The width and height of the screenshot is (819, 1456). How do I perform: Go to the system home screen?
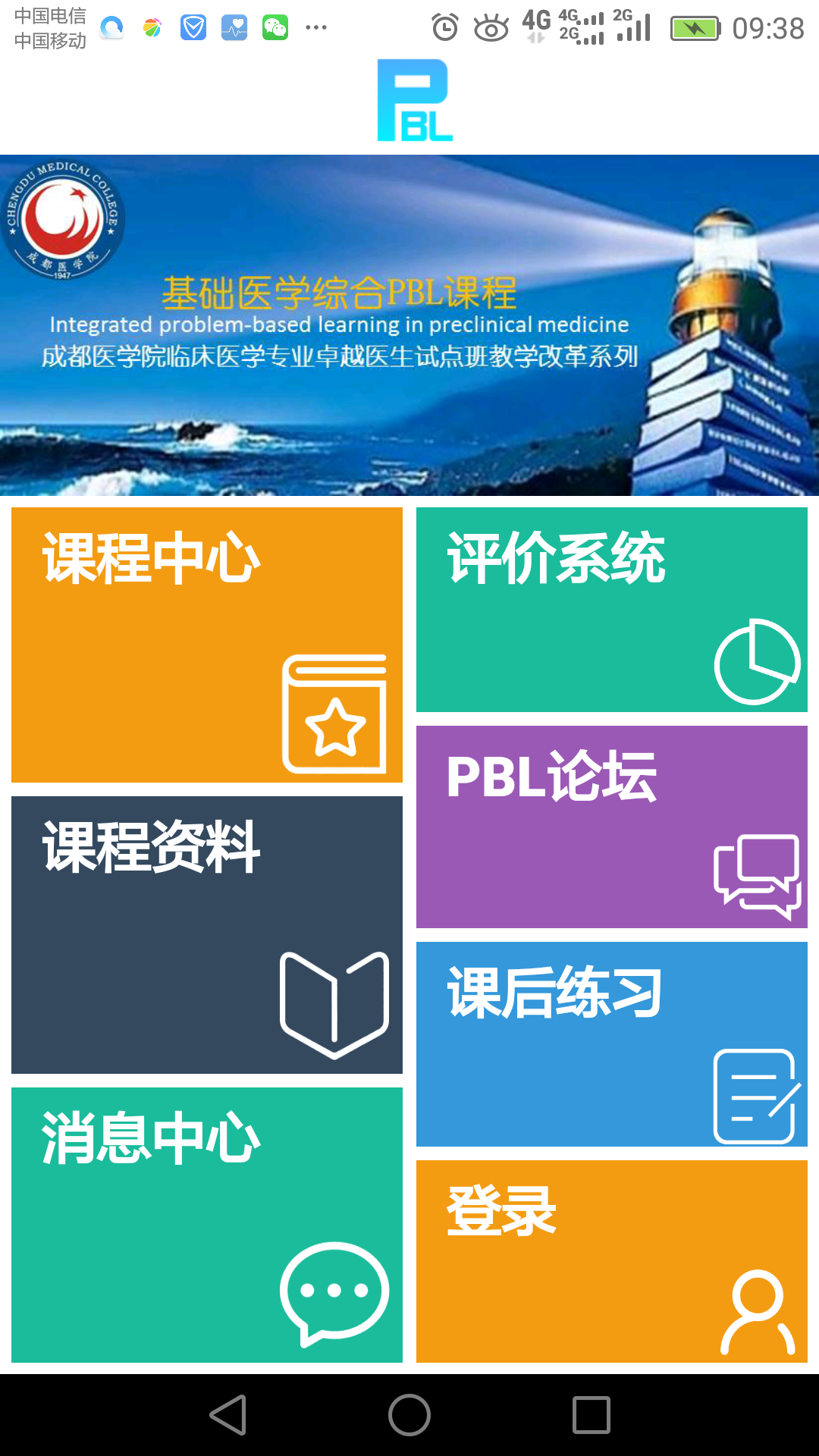(409, 1415)
